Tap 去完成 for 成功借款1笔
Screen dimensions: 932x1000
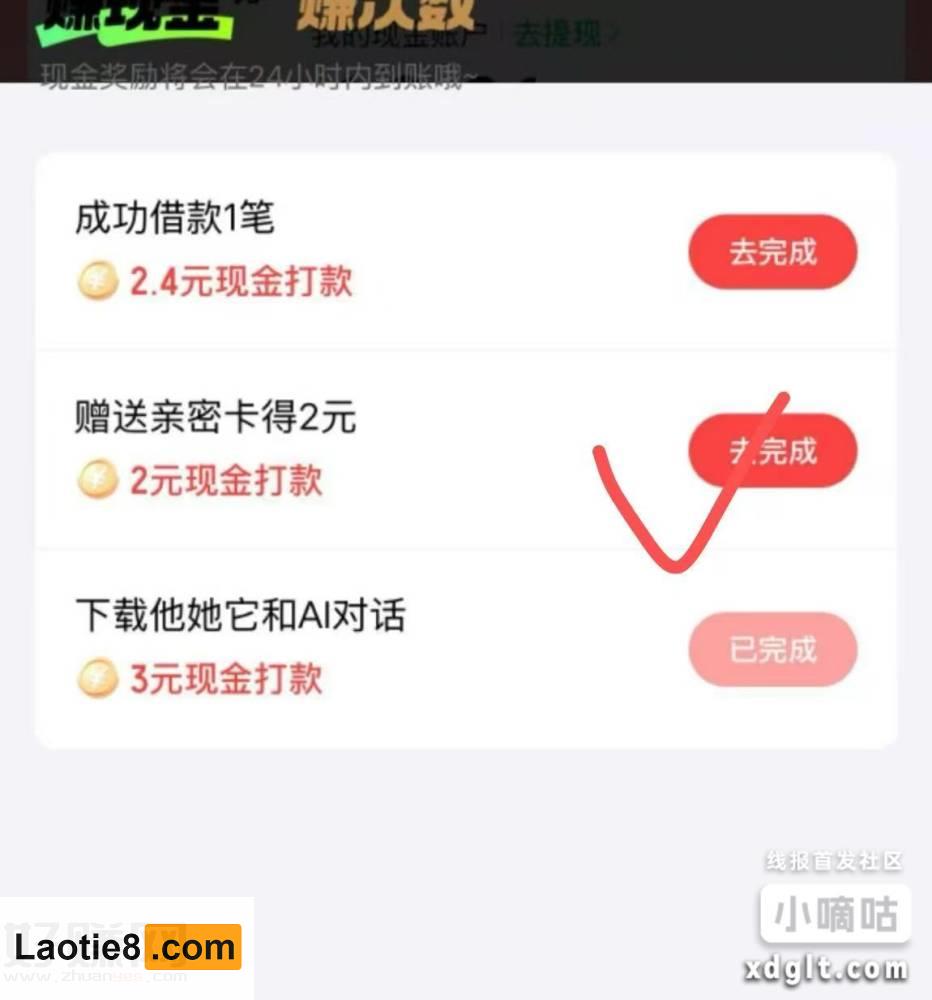coord(772,252)
